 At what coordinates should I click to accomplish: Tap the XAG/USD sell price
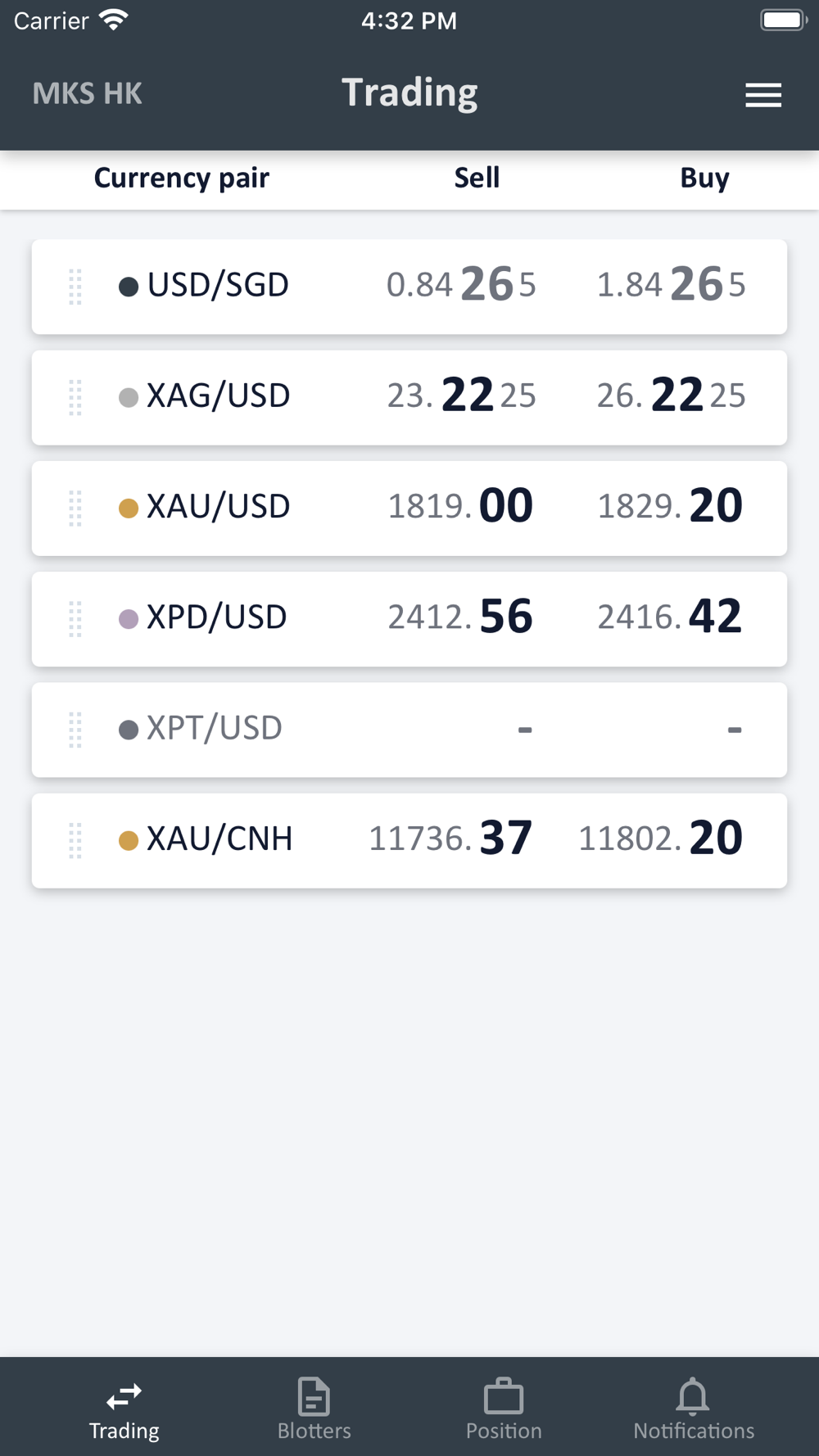point(461,396)
